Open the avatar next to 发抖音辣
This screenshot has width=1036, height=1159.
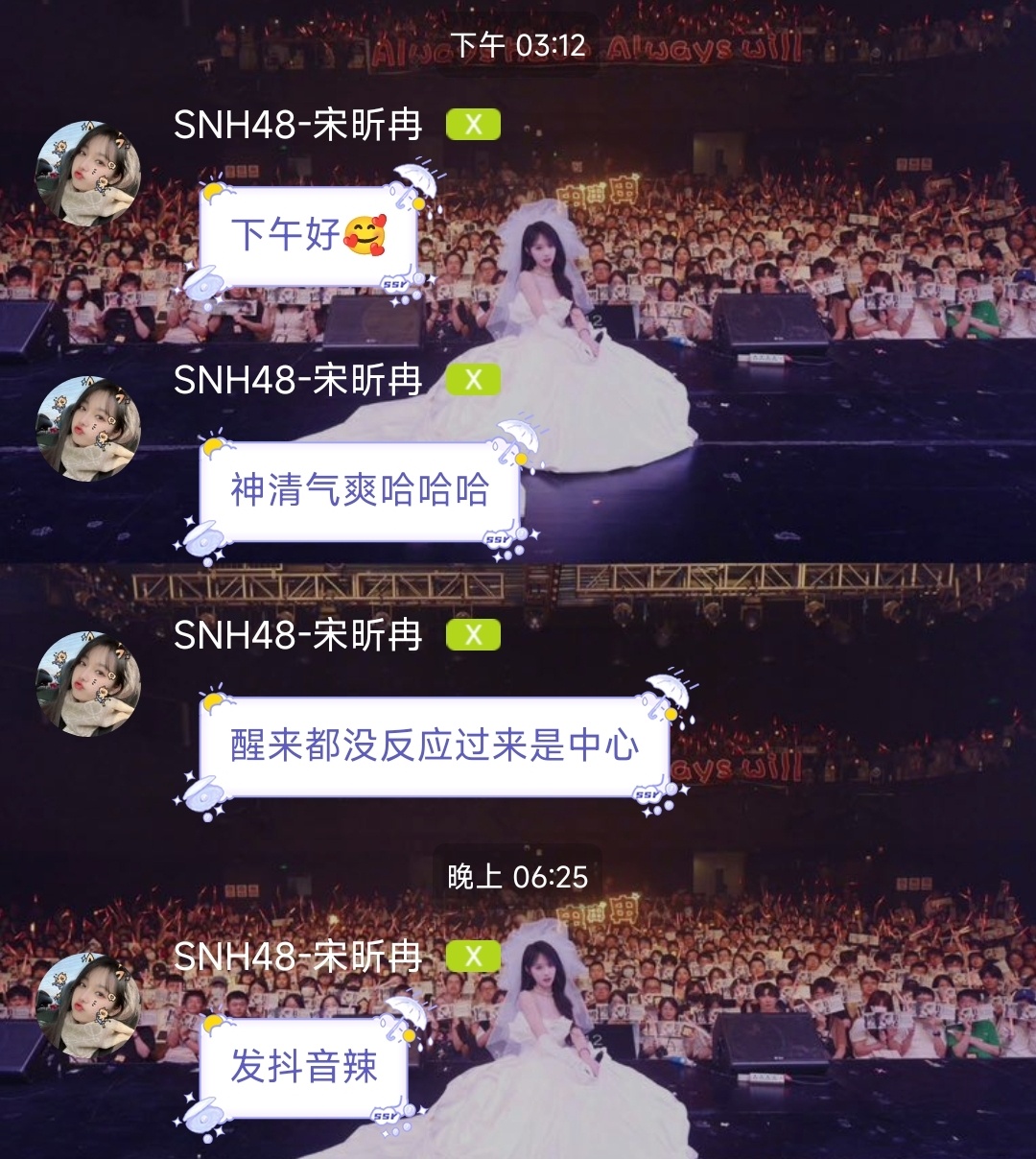(88, 1005)
